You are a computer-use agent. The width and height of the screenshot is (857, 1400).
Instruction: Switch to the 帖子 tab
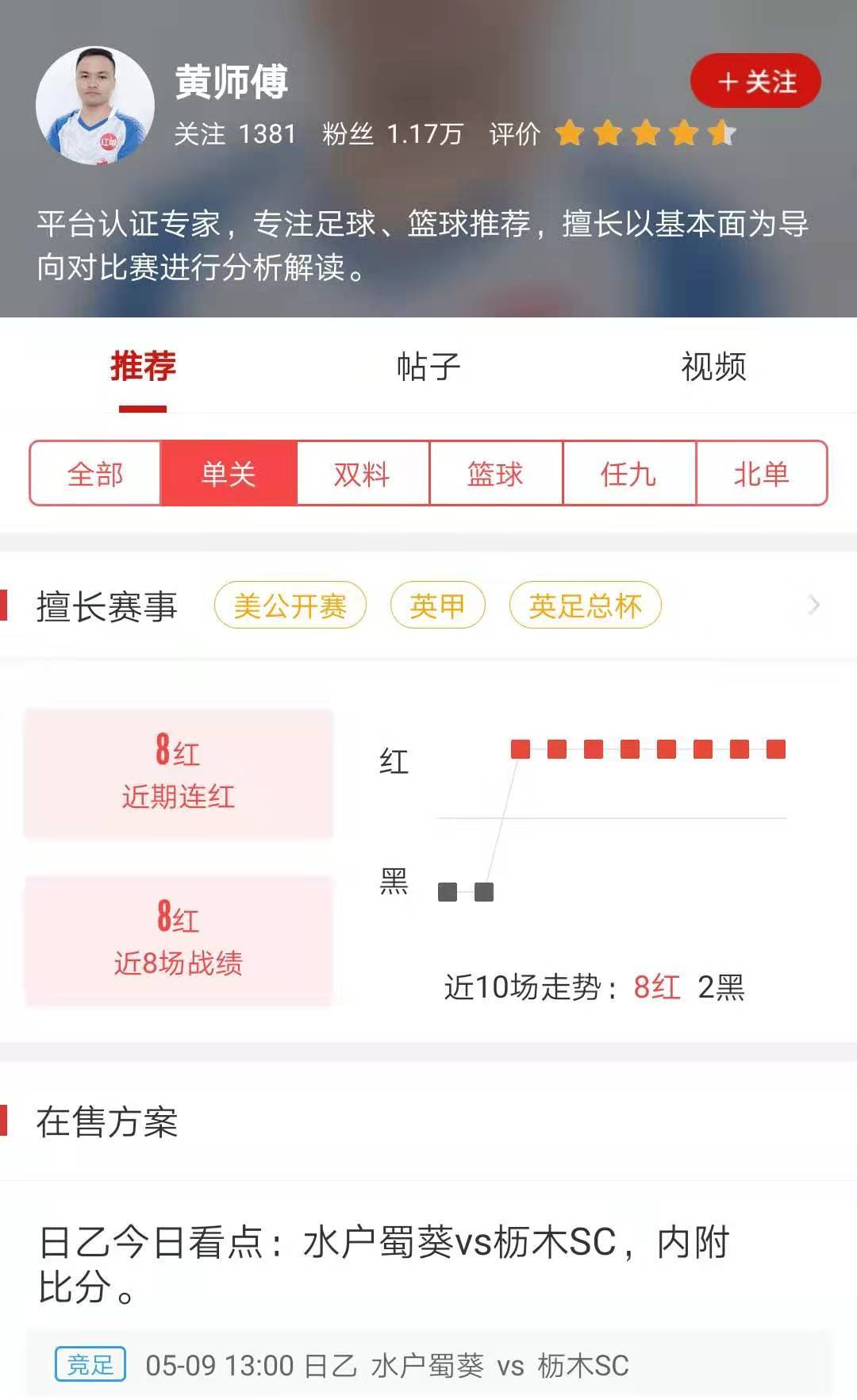click(x=428, y=367)
